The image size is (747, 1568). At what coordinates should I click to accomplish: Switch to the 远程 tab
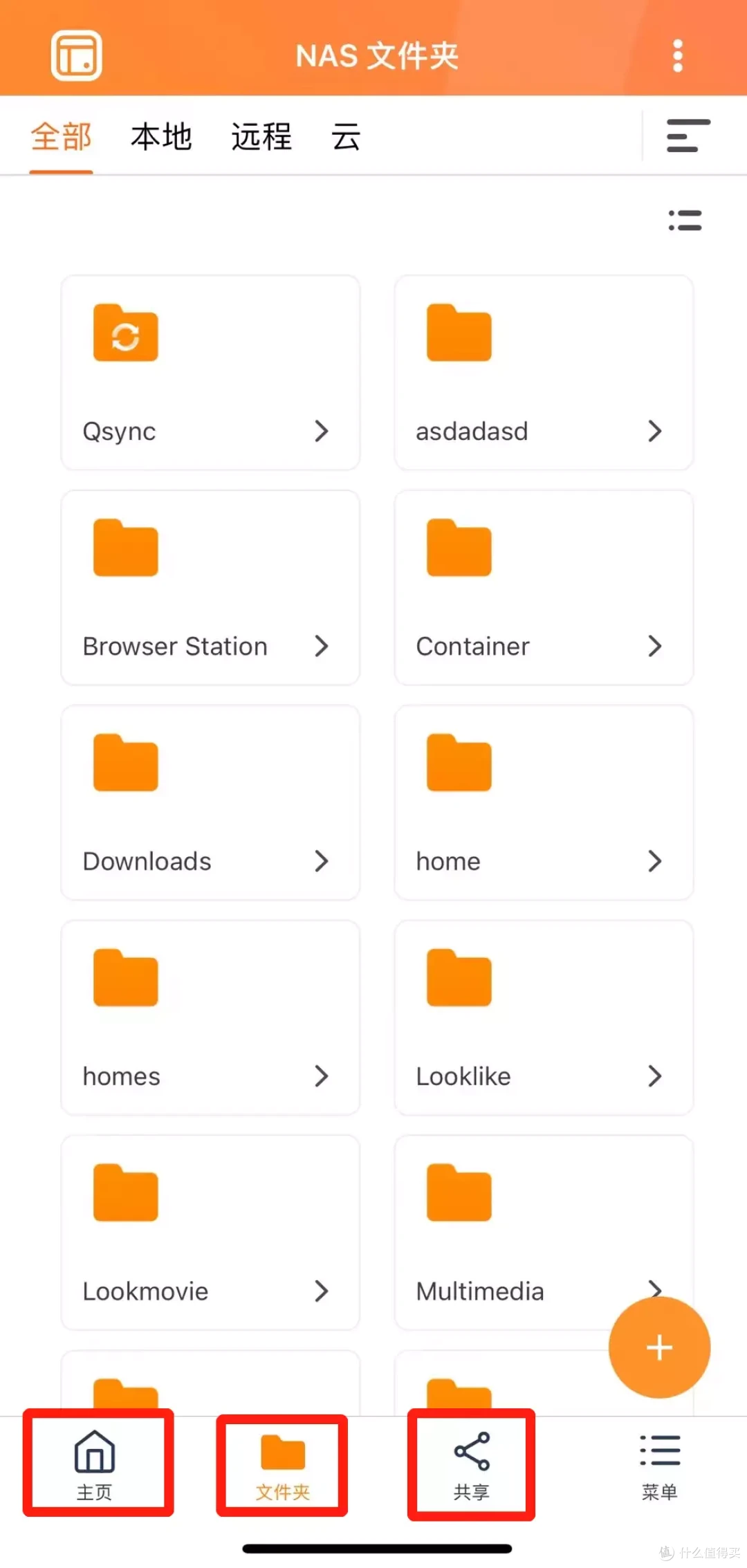261,136
